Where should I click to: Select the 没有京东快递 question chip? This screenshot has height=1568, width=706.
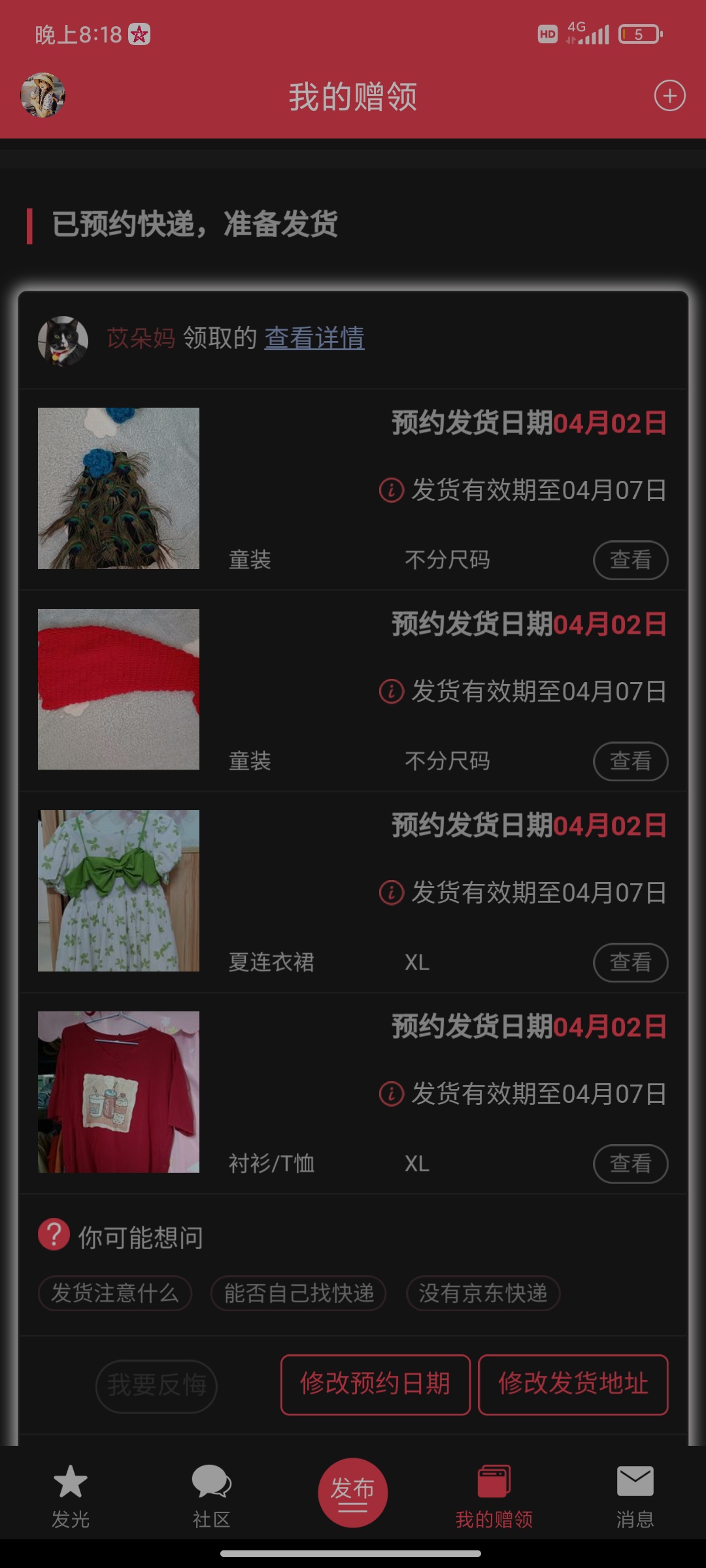tap(483, 1293)
